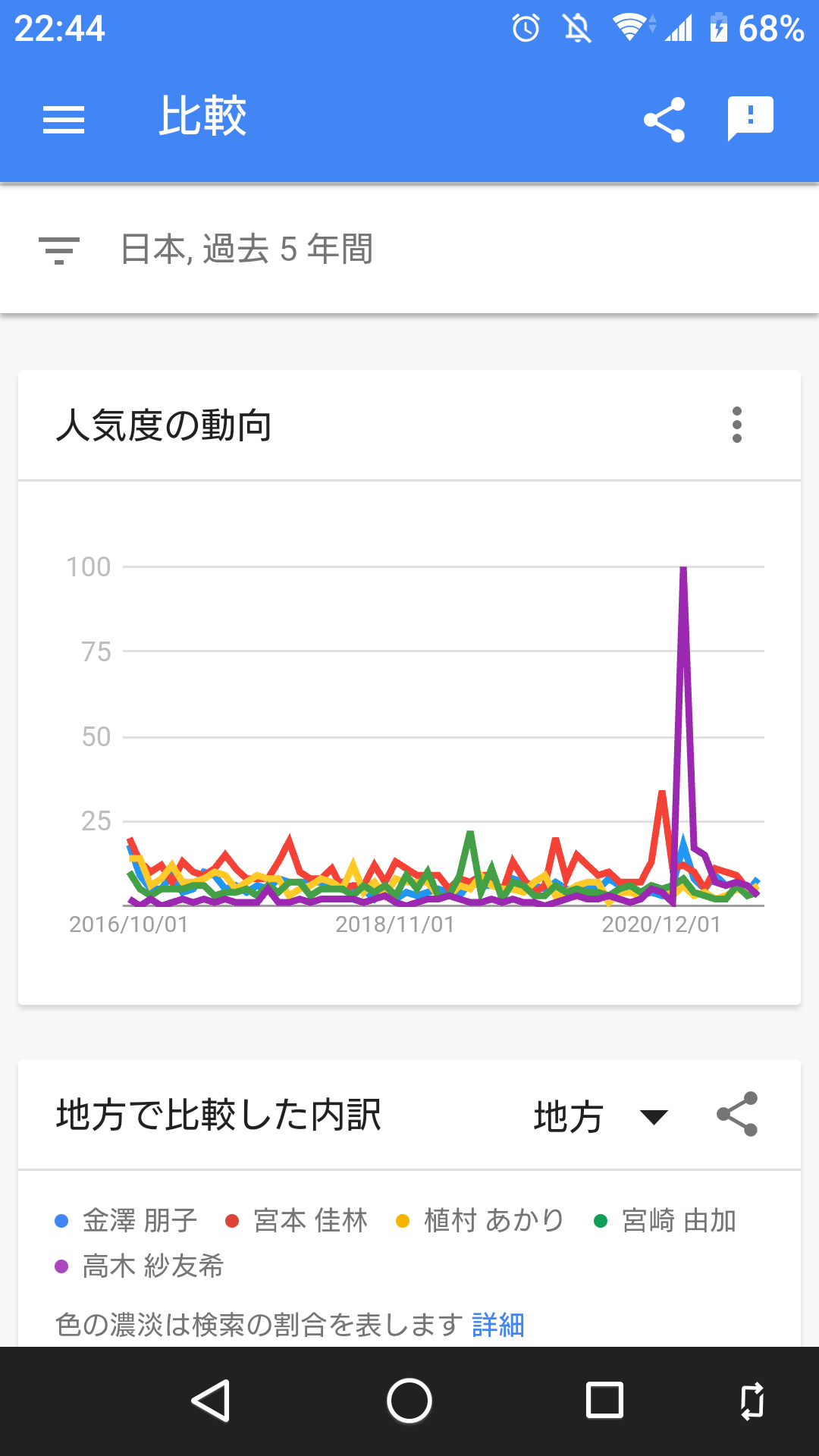
Task: Open the 人気度の動向 overflow menu
Action: 736,425
